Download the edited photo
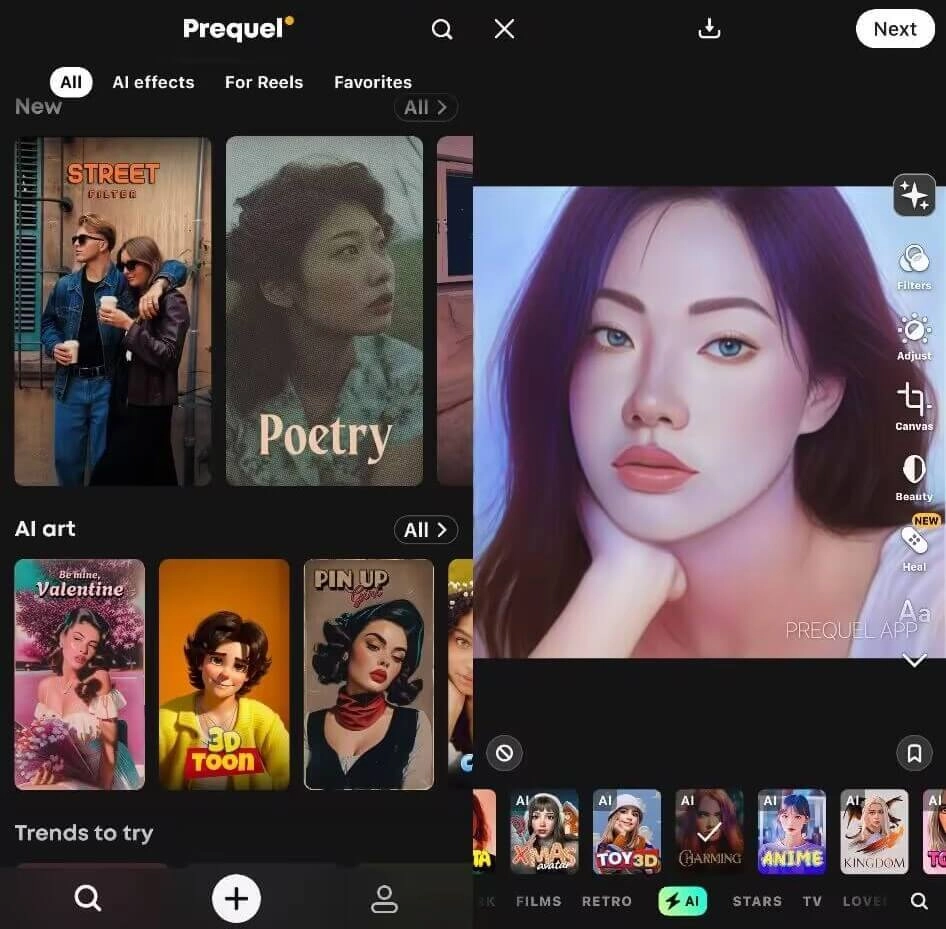This screenshot has height=929, width=946. tap(709, 29)
